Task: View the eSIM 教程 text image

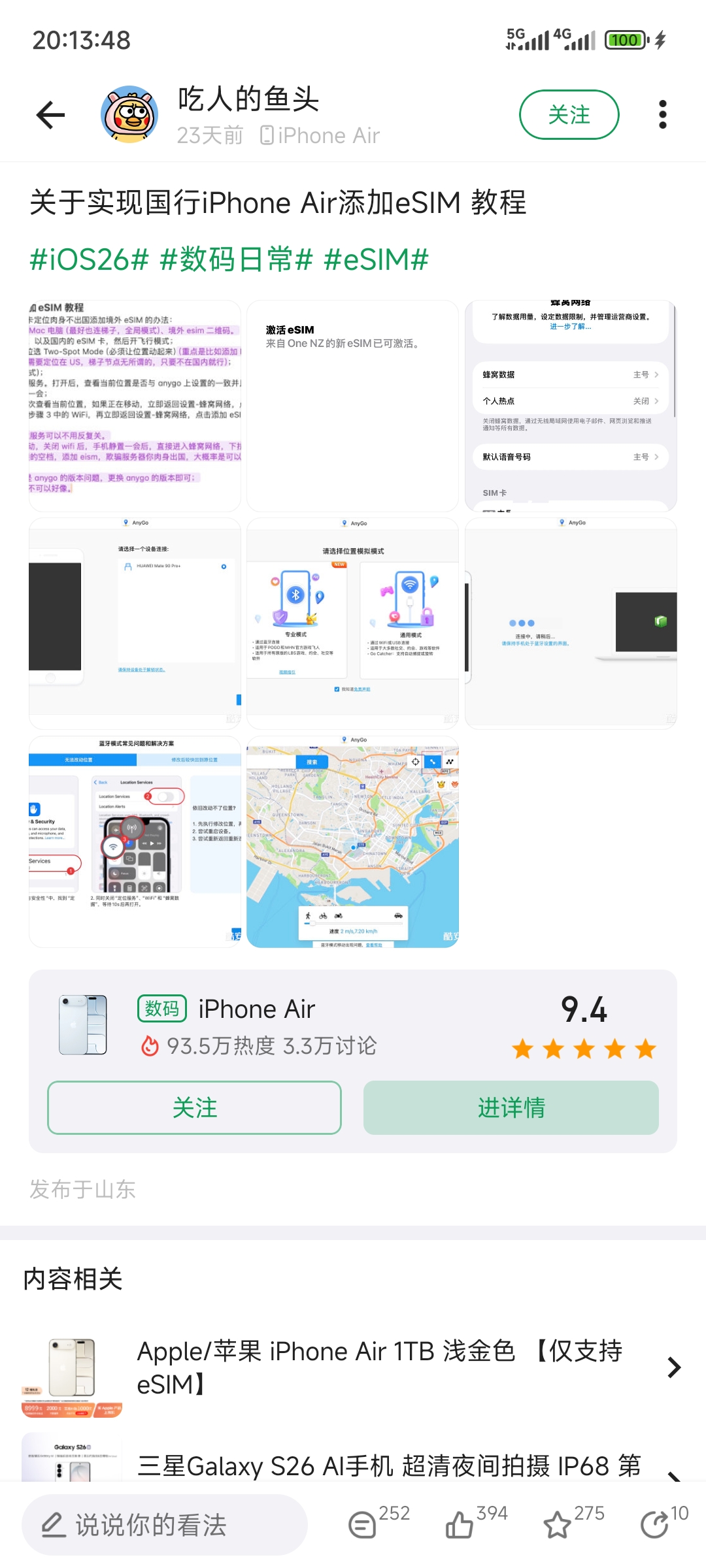Action: [x=135, y=406]
